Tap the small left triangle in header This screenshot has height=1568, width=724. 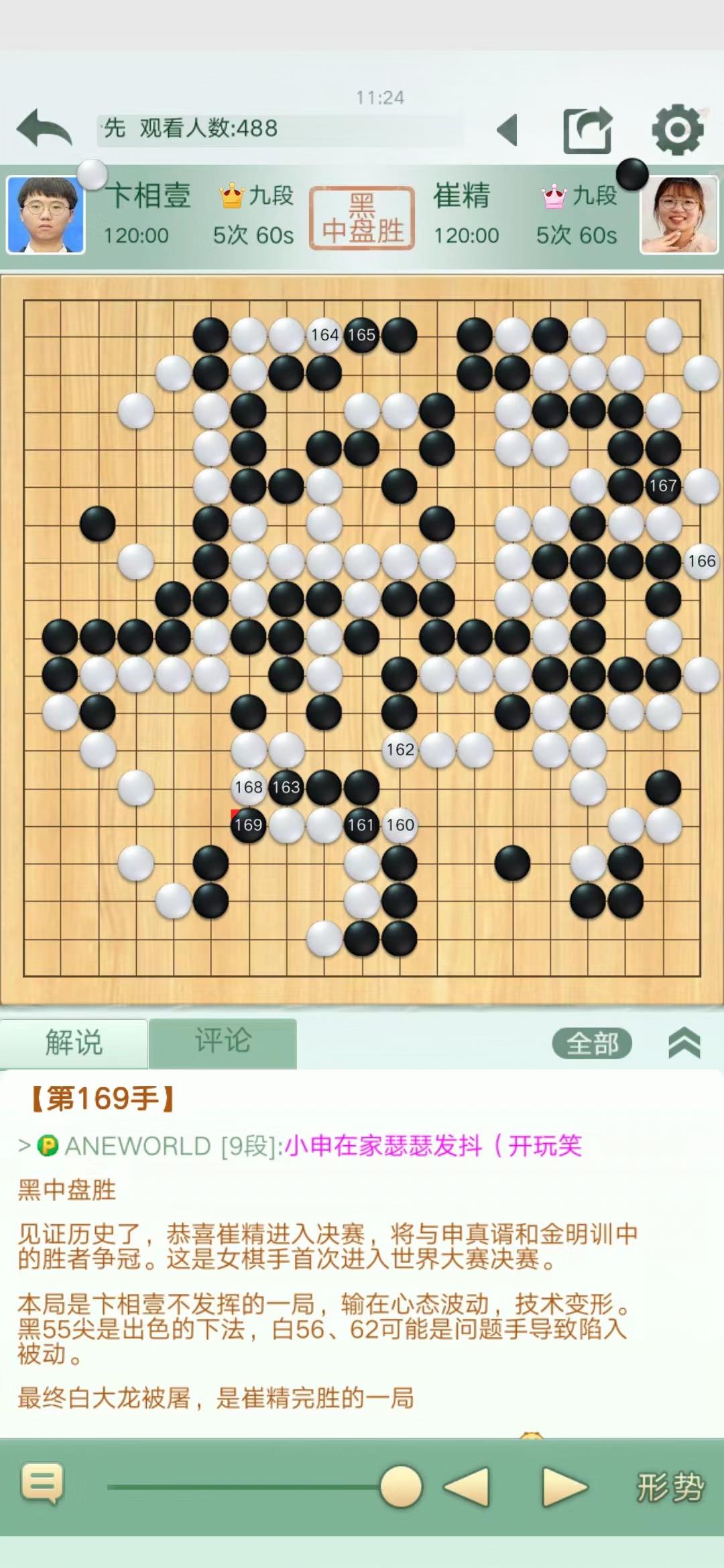(507, 129)
